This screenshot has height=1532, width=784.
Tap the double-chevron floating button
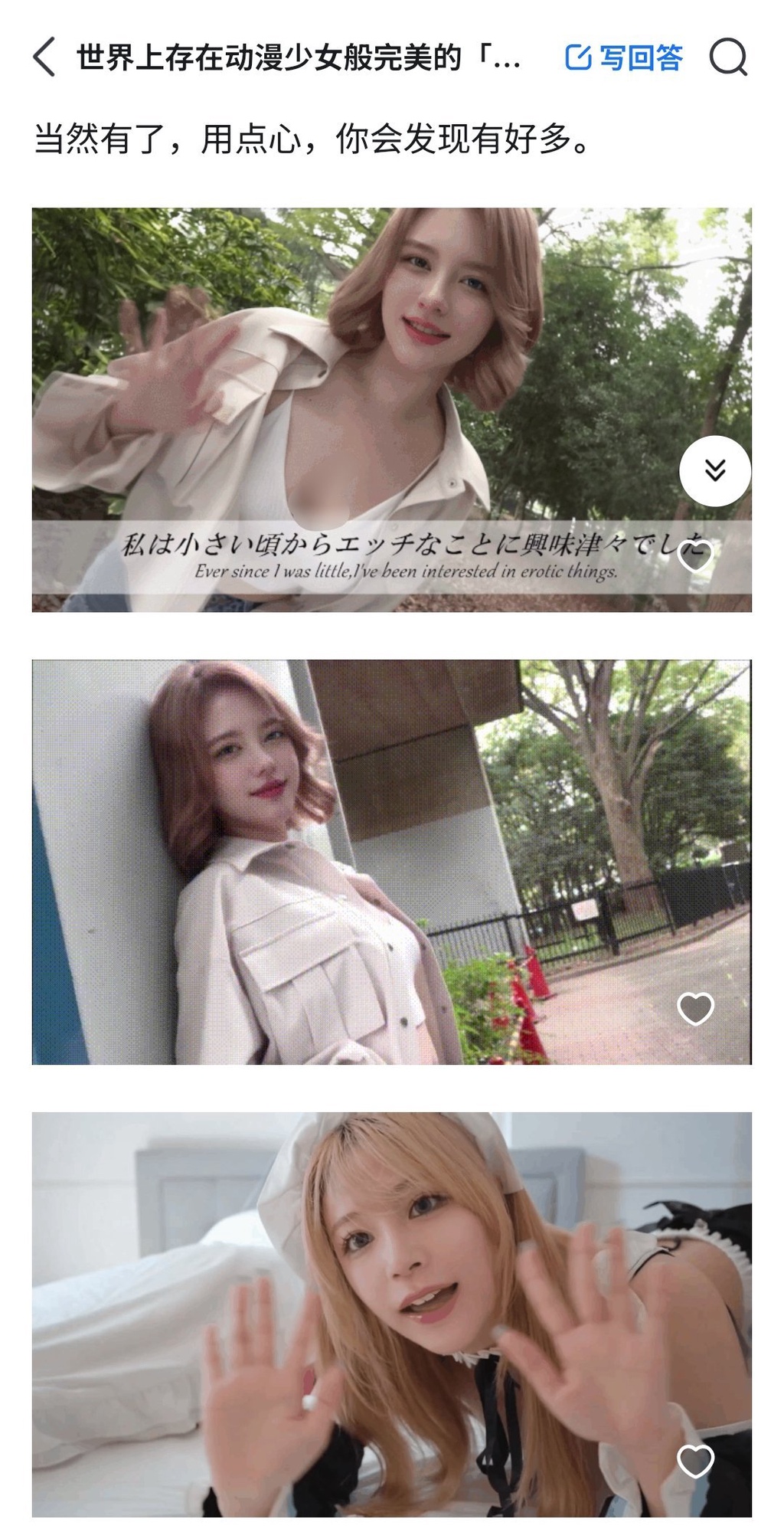(715, 470)
